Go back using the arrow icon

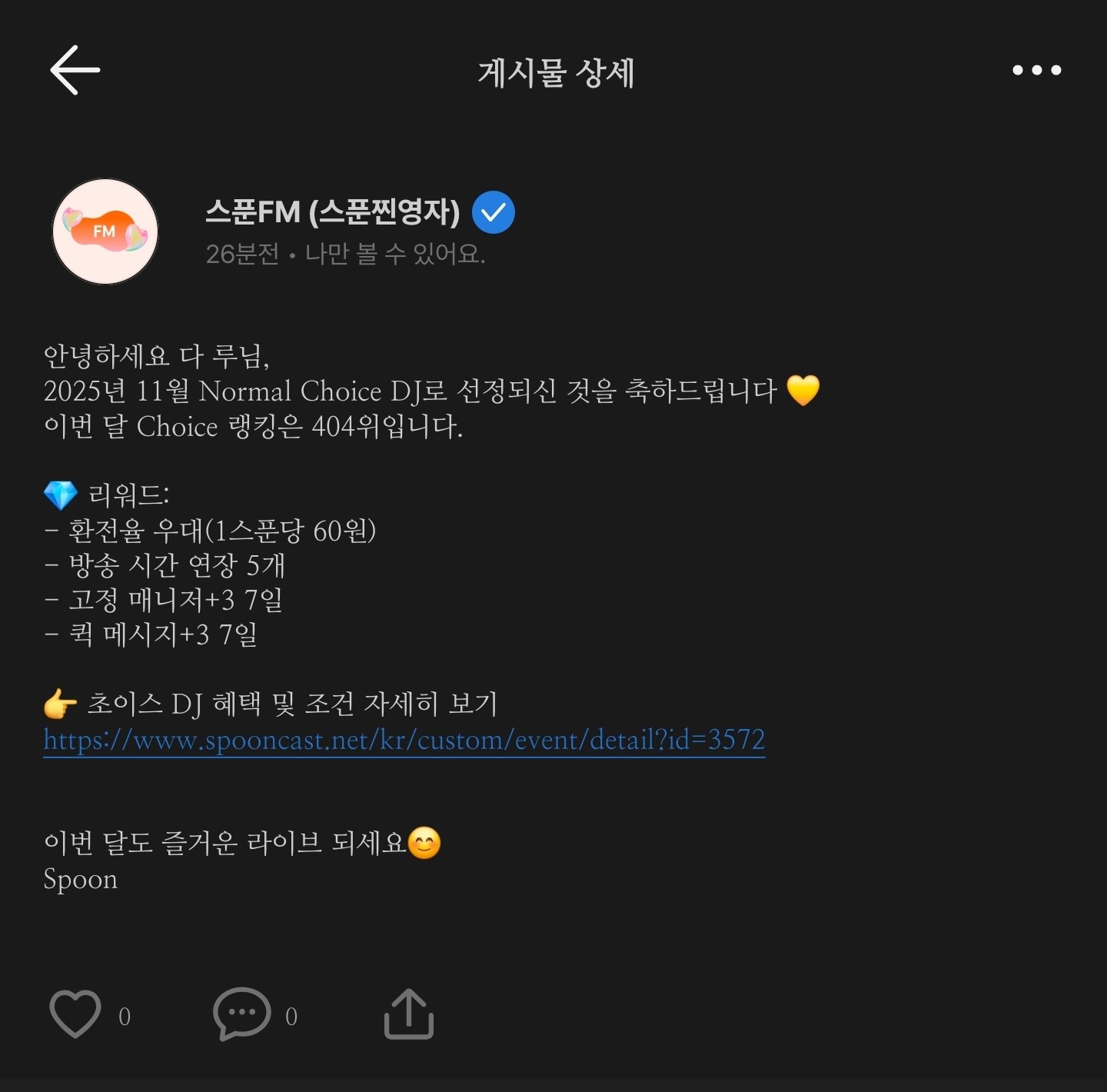point(75,70)
